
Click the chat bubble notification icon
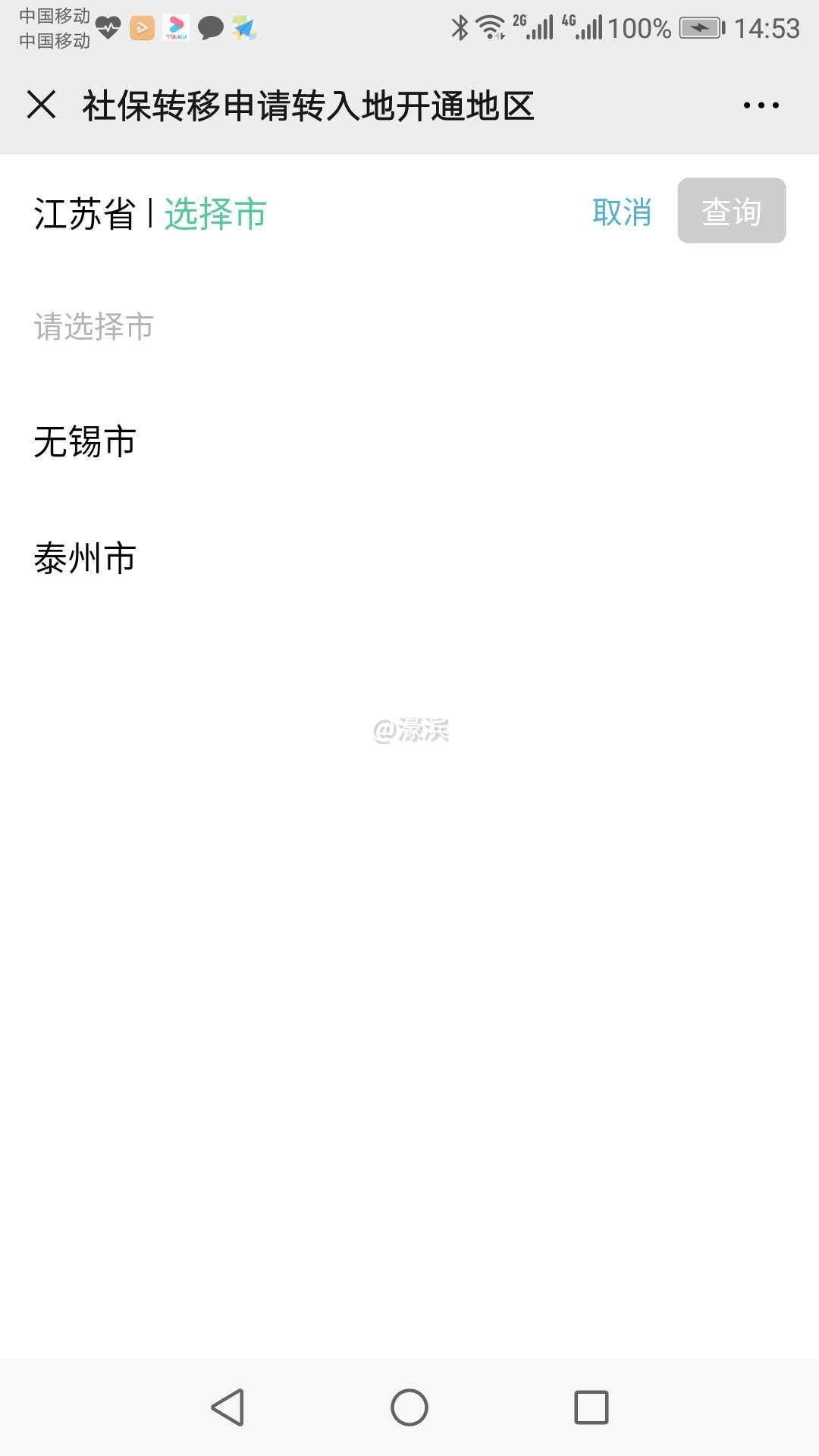tap(211, 29)
